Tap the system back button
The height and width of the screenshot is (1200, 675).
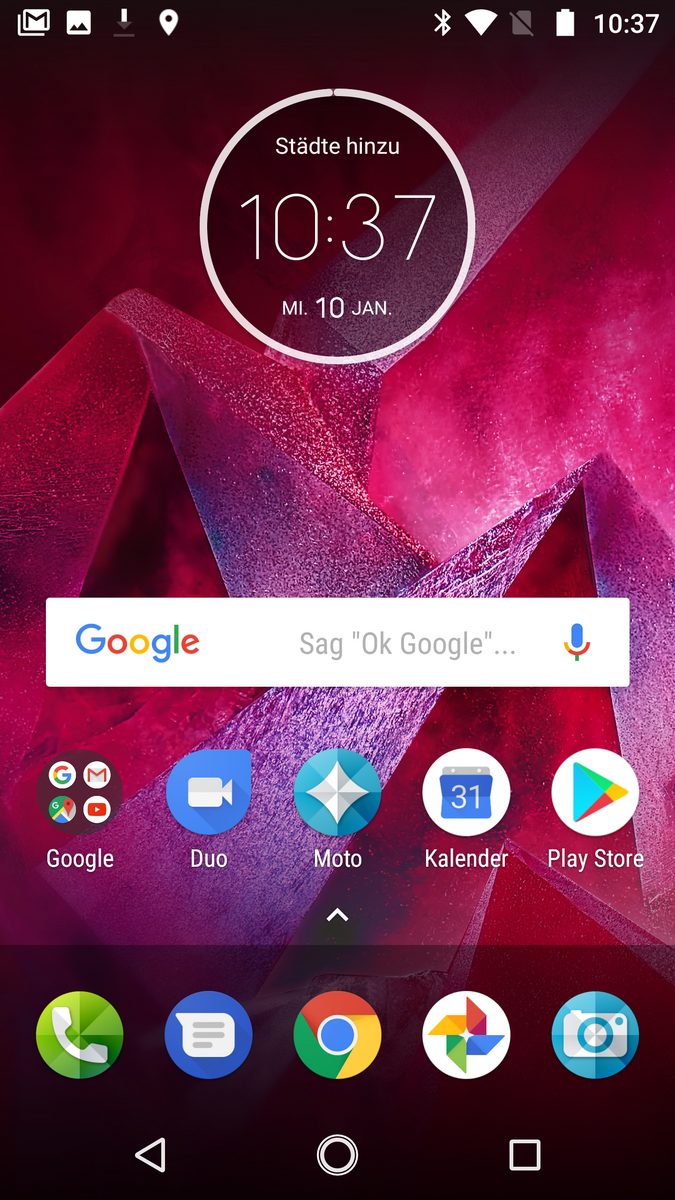150,1155
